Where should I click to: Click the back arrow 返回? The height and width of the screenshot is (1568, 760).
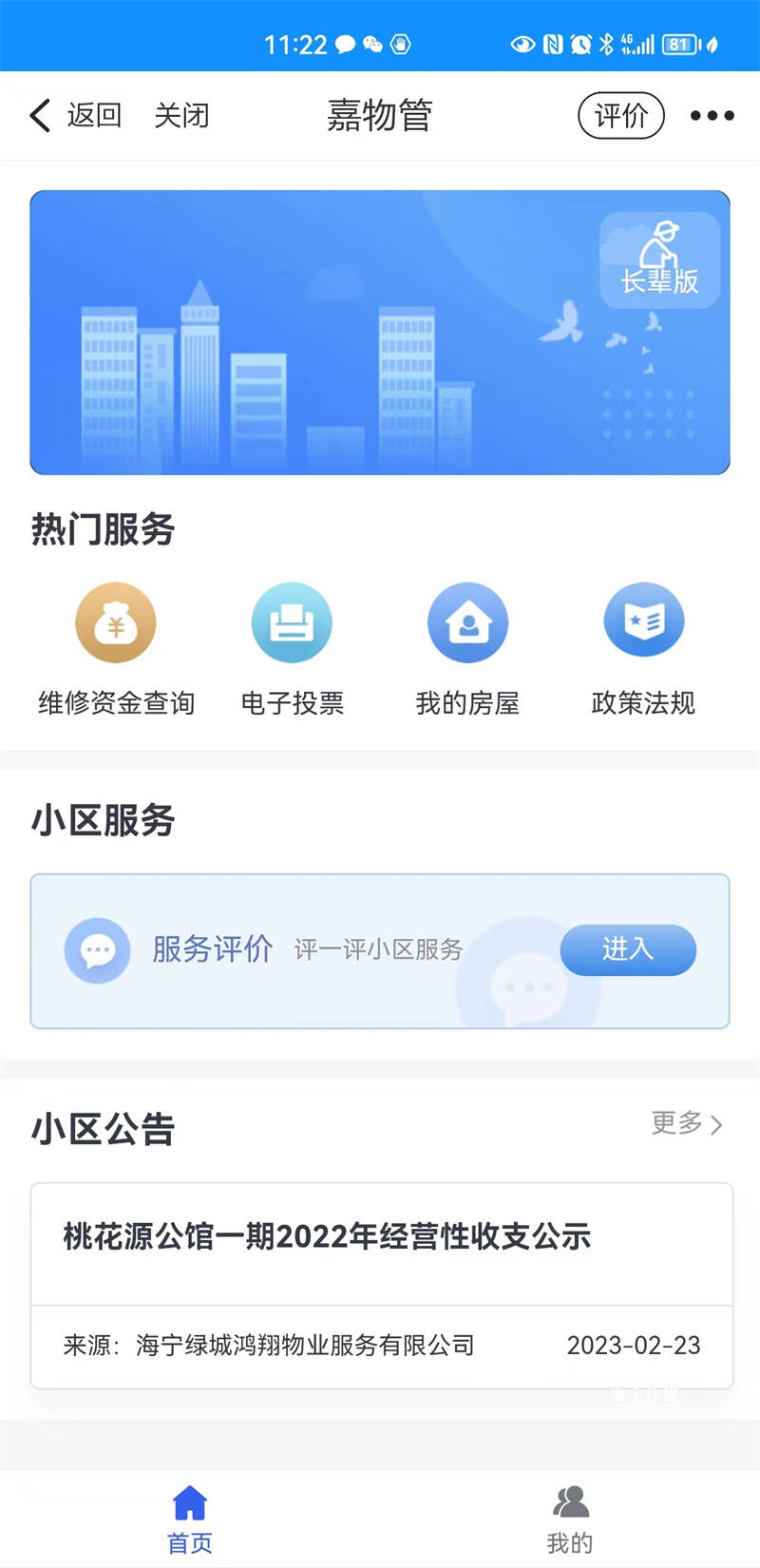click(39, 114)
